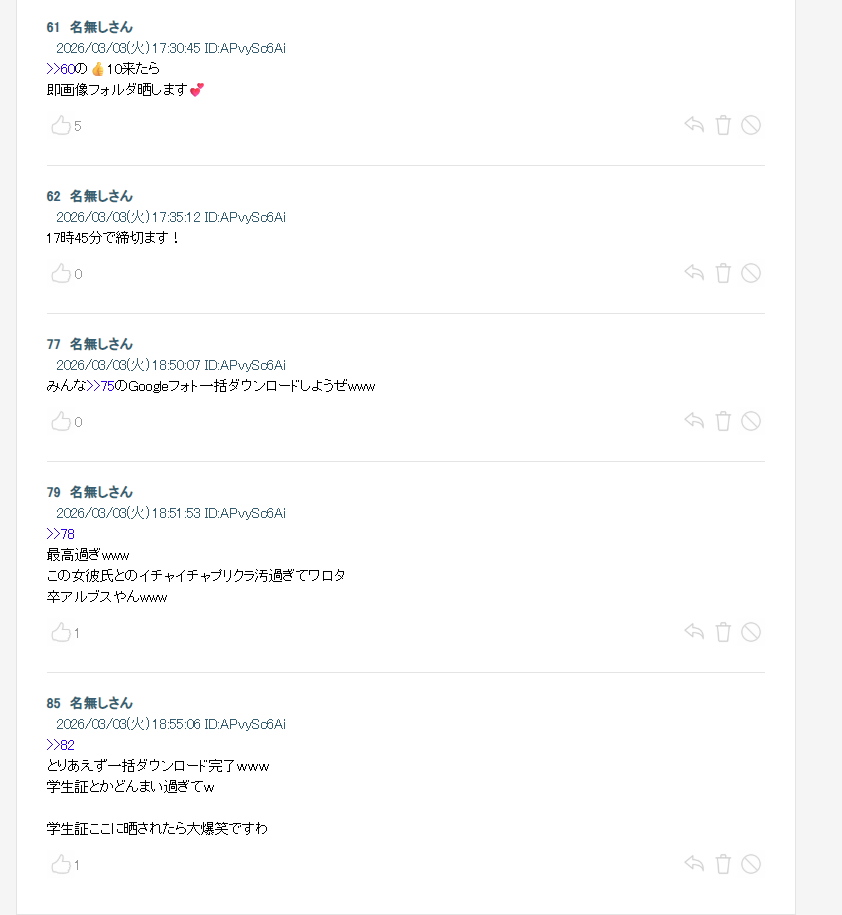Image resolution: width=842 pixels, height=915 pixels.
Task: Open the >>78 reference link
Action: (x=60, y=534)
